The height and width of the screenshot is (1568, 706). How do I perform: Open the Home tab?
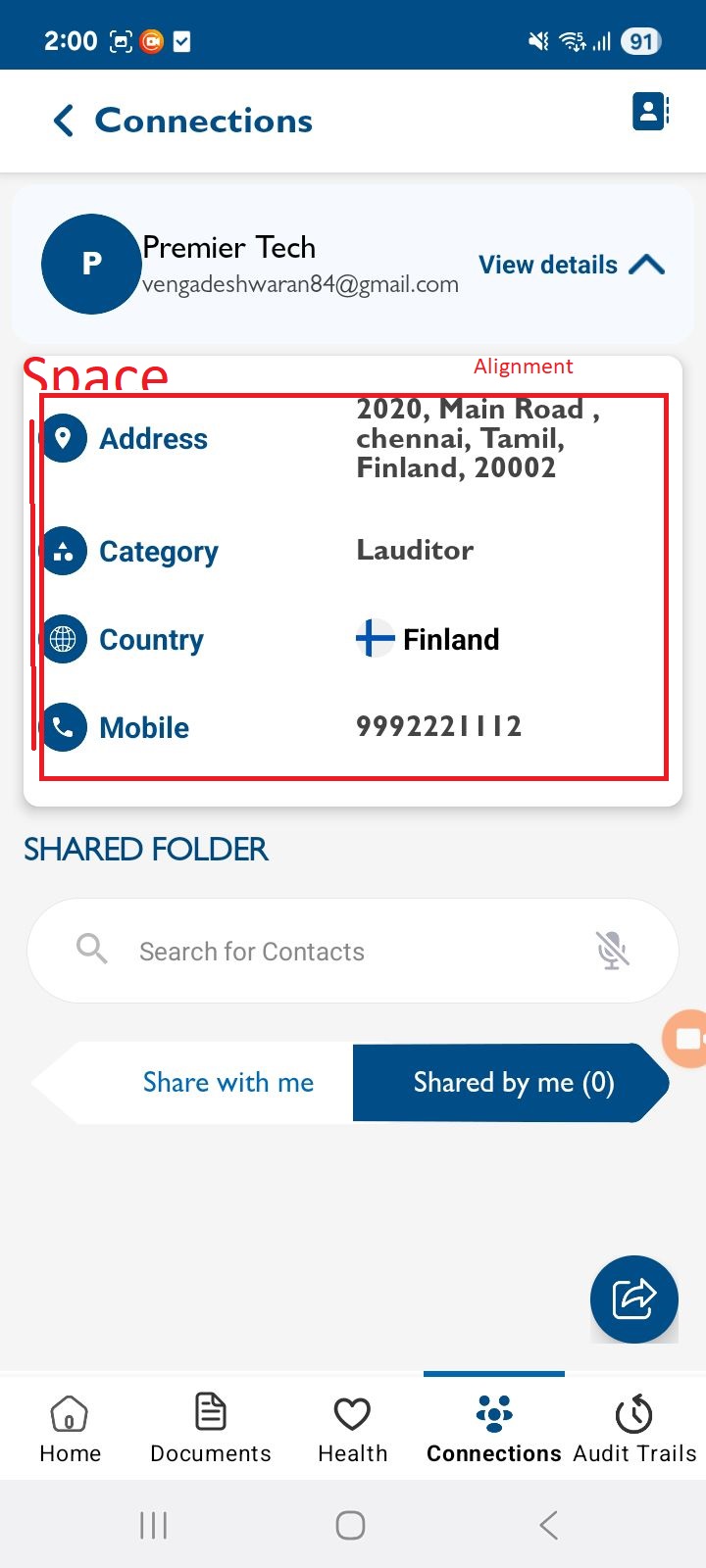[x=70, y=1428]
